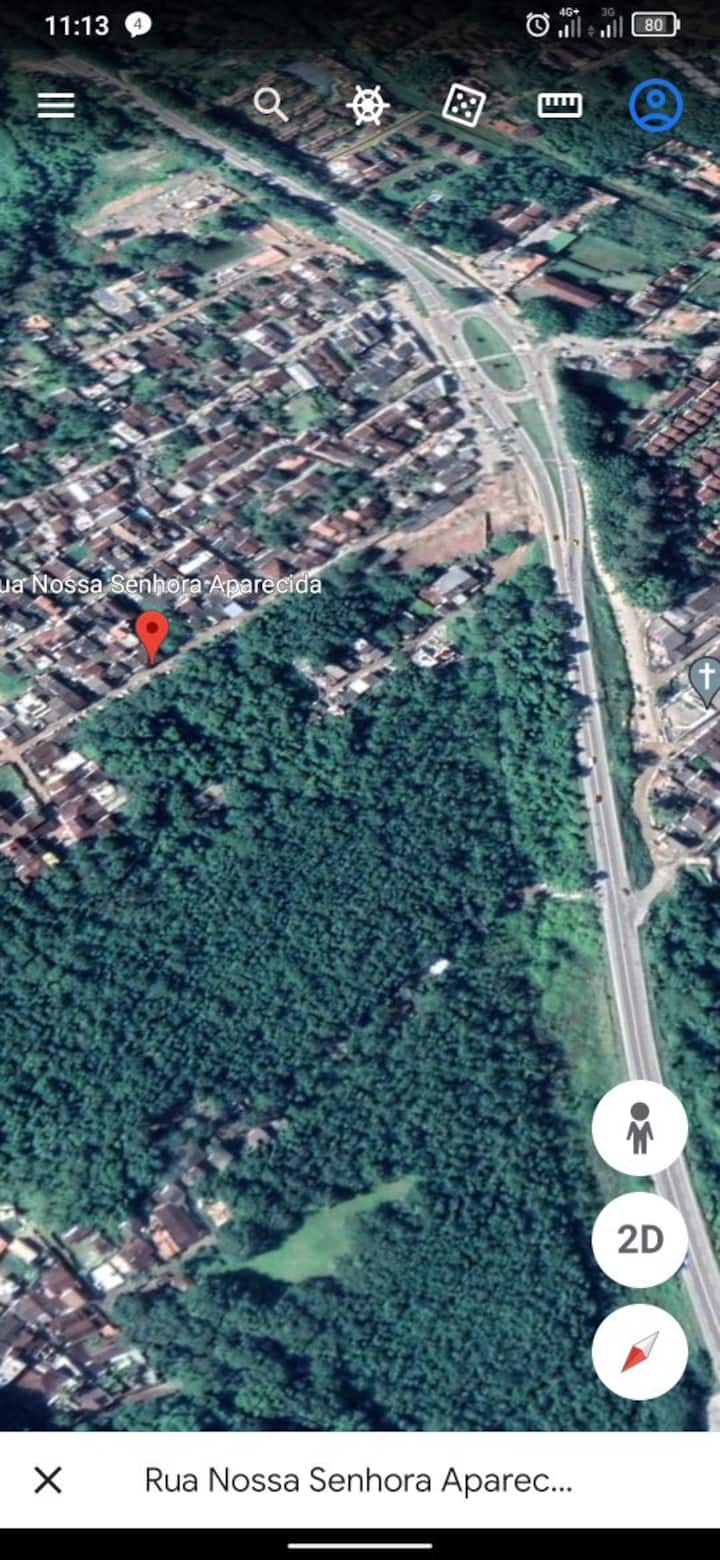
Task: Open Rua Nossa Senhora Aparecida place details
Action: tap(358, 1480)
